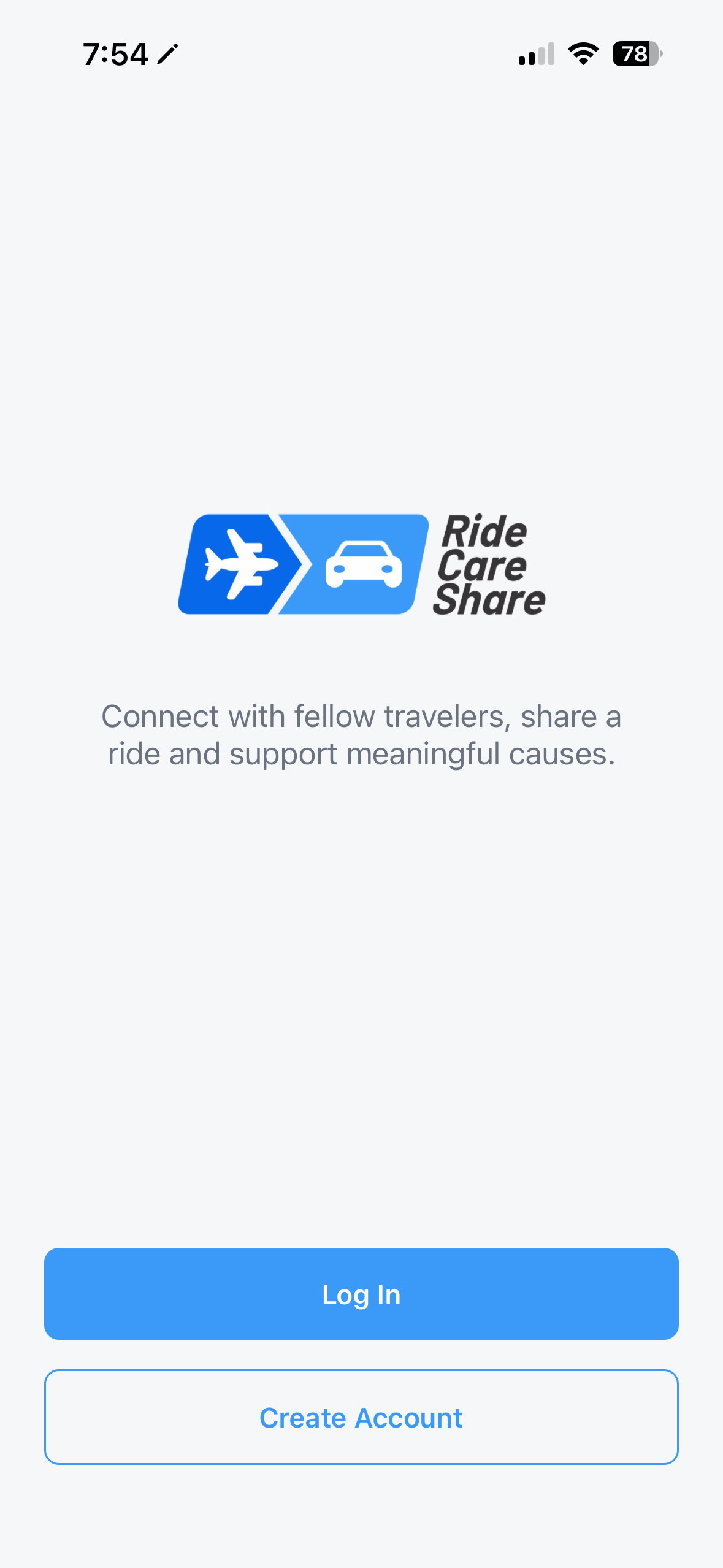723x1568 pixels.
Task: Click the "Ride" word in the logo
Action: [484, 531]
